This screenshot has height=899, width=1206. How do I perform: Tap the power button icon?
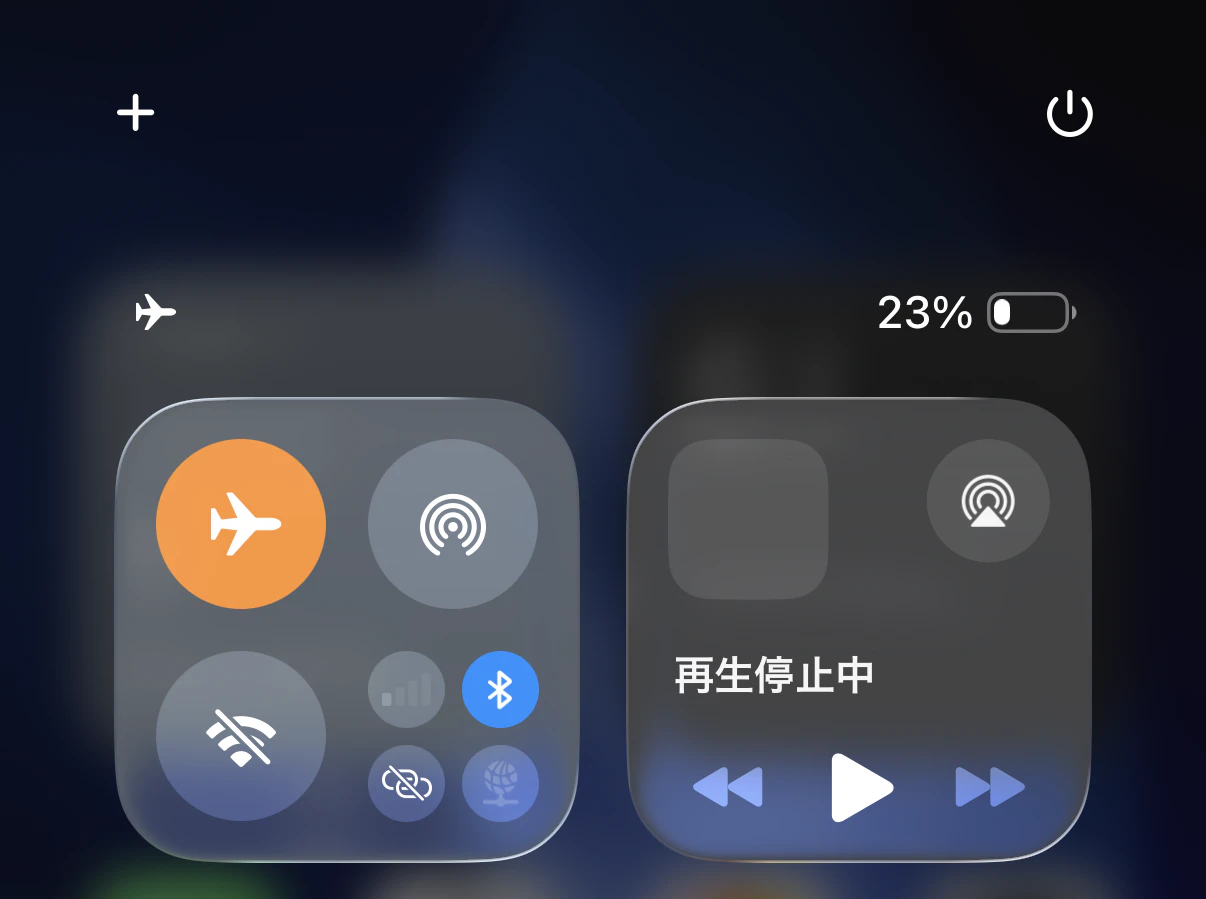(x=1069, y=114)
